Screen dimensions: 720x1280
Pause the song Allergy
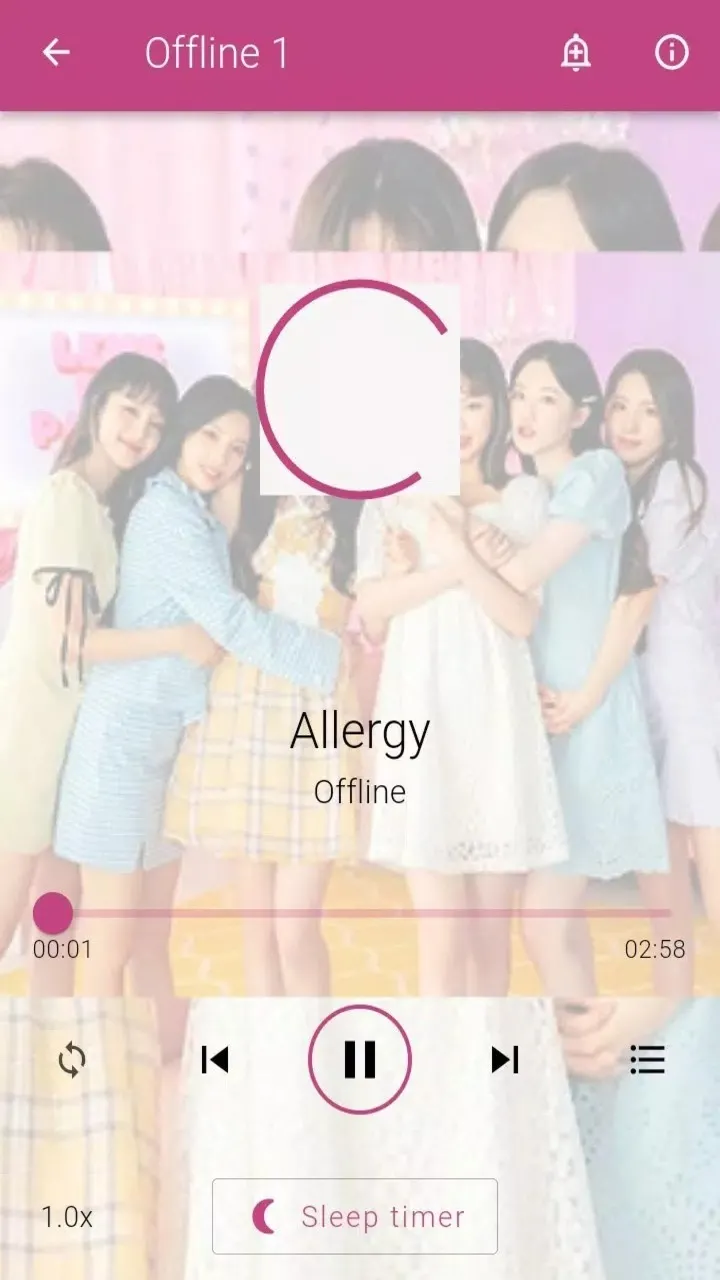(360, 1059)
